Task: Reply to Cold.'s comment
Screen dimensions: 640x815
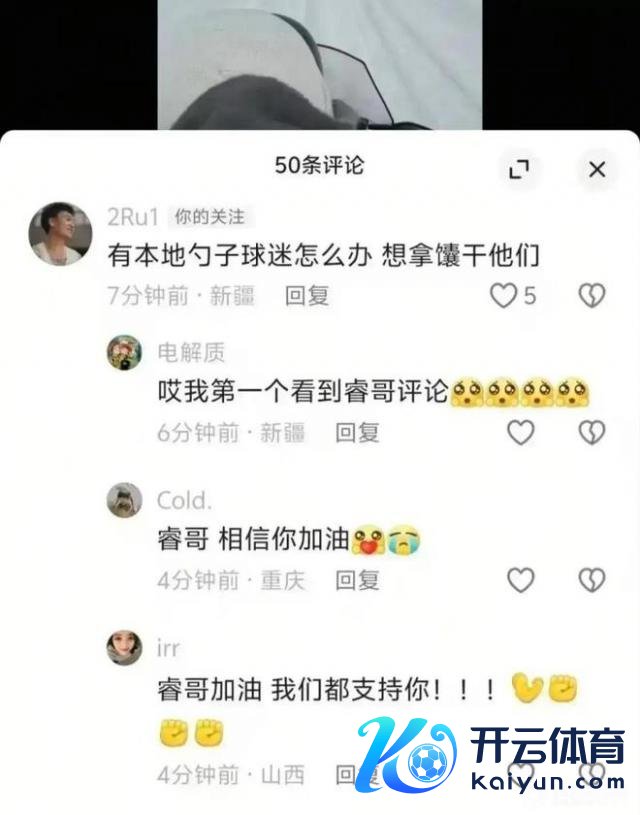Action: click(x=357, y=580)
